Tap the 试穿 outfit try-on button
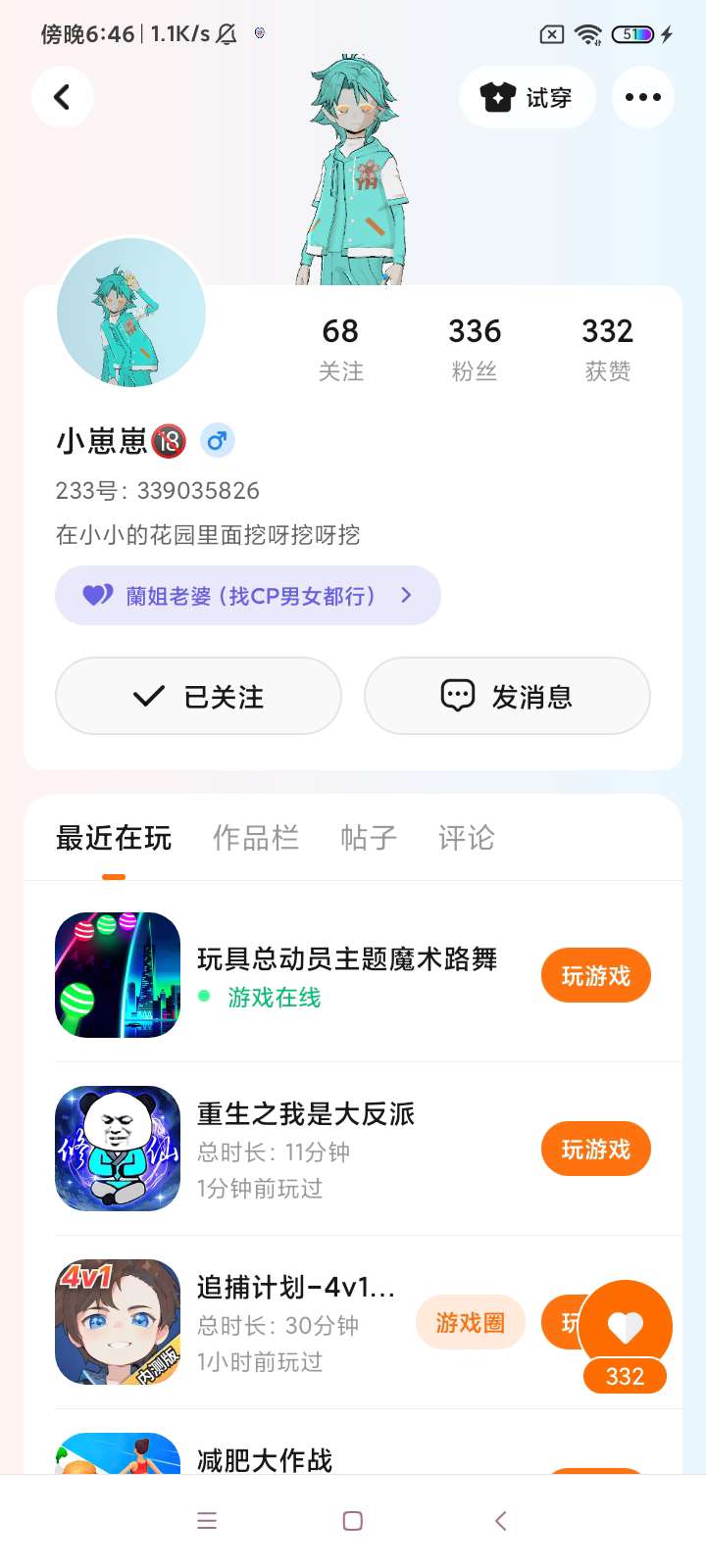 527,97
